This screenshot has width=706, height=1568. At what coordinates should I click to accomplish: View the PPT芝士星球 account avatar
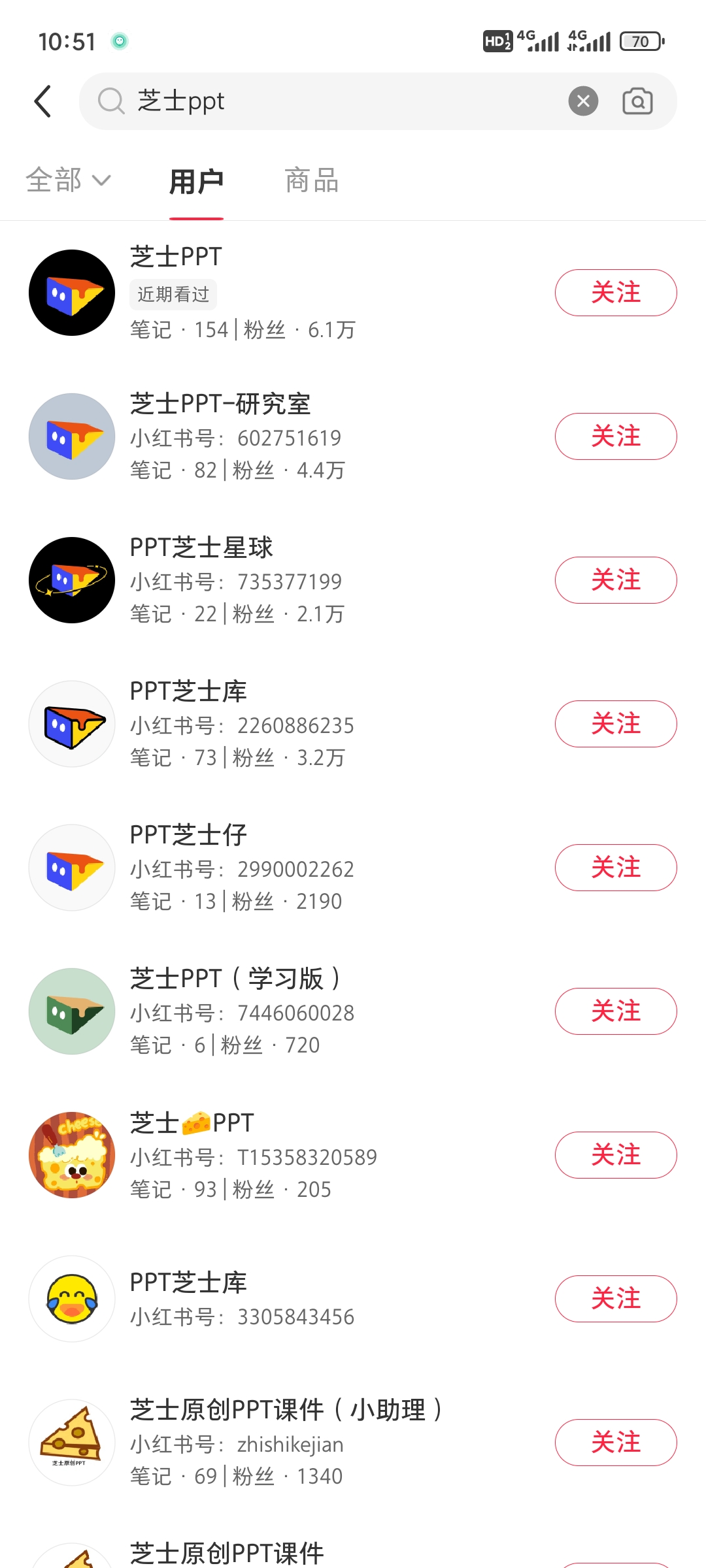coord(72,580)
